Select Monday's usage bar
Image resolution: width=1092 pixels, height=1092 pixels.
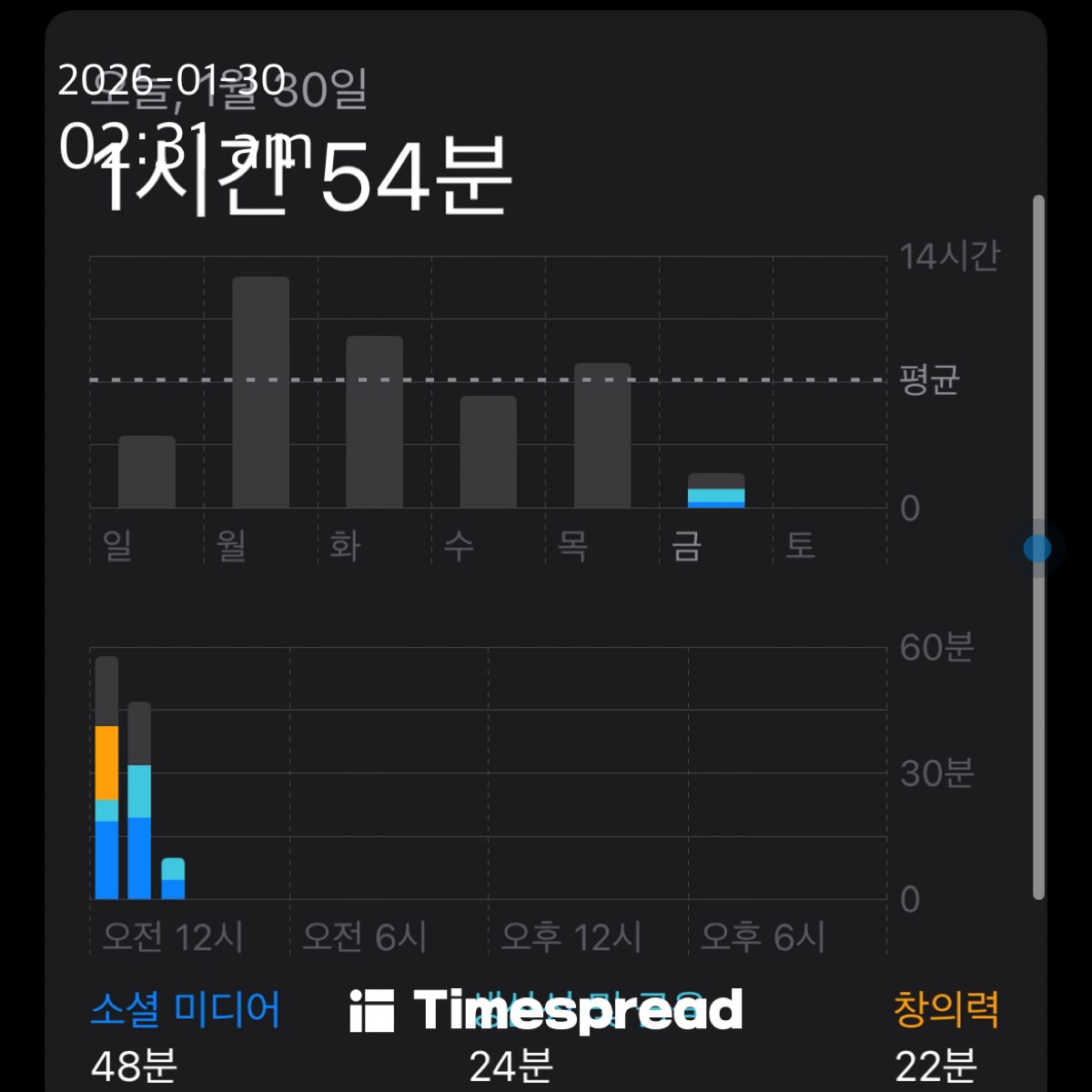tap(261, 392)
